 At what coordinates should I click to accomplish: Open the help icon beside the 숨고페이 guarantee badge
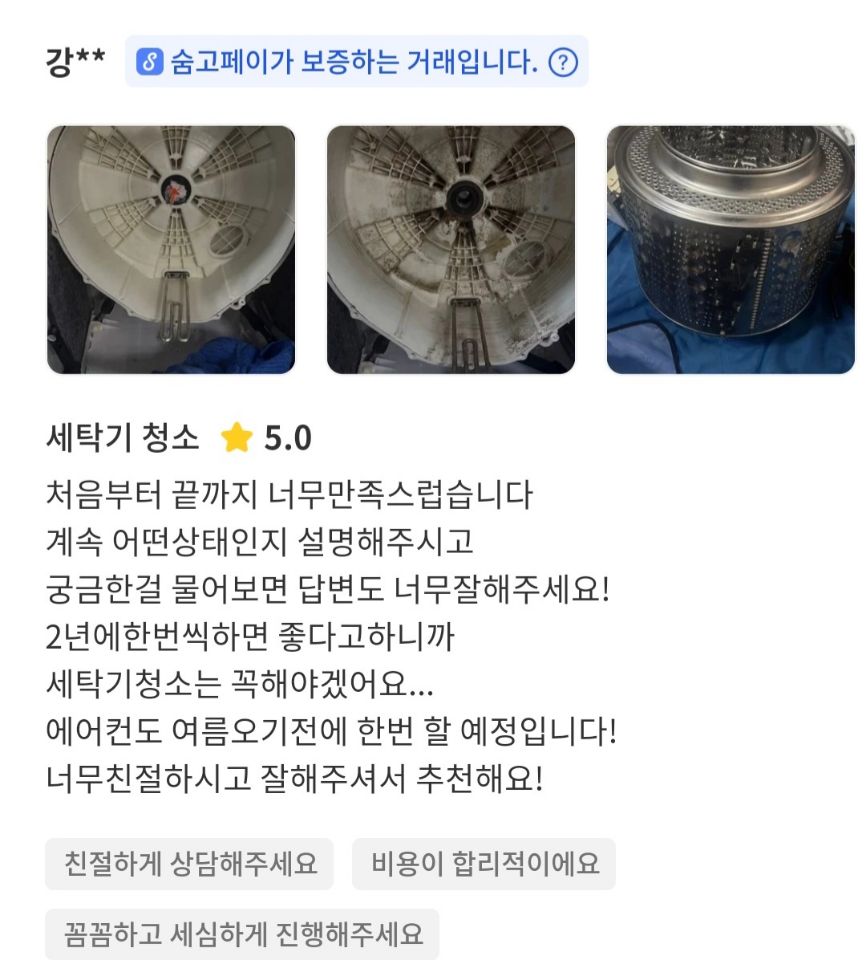[x=564, y=63]
